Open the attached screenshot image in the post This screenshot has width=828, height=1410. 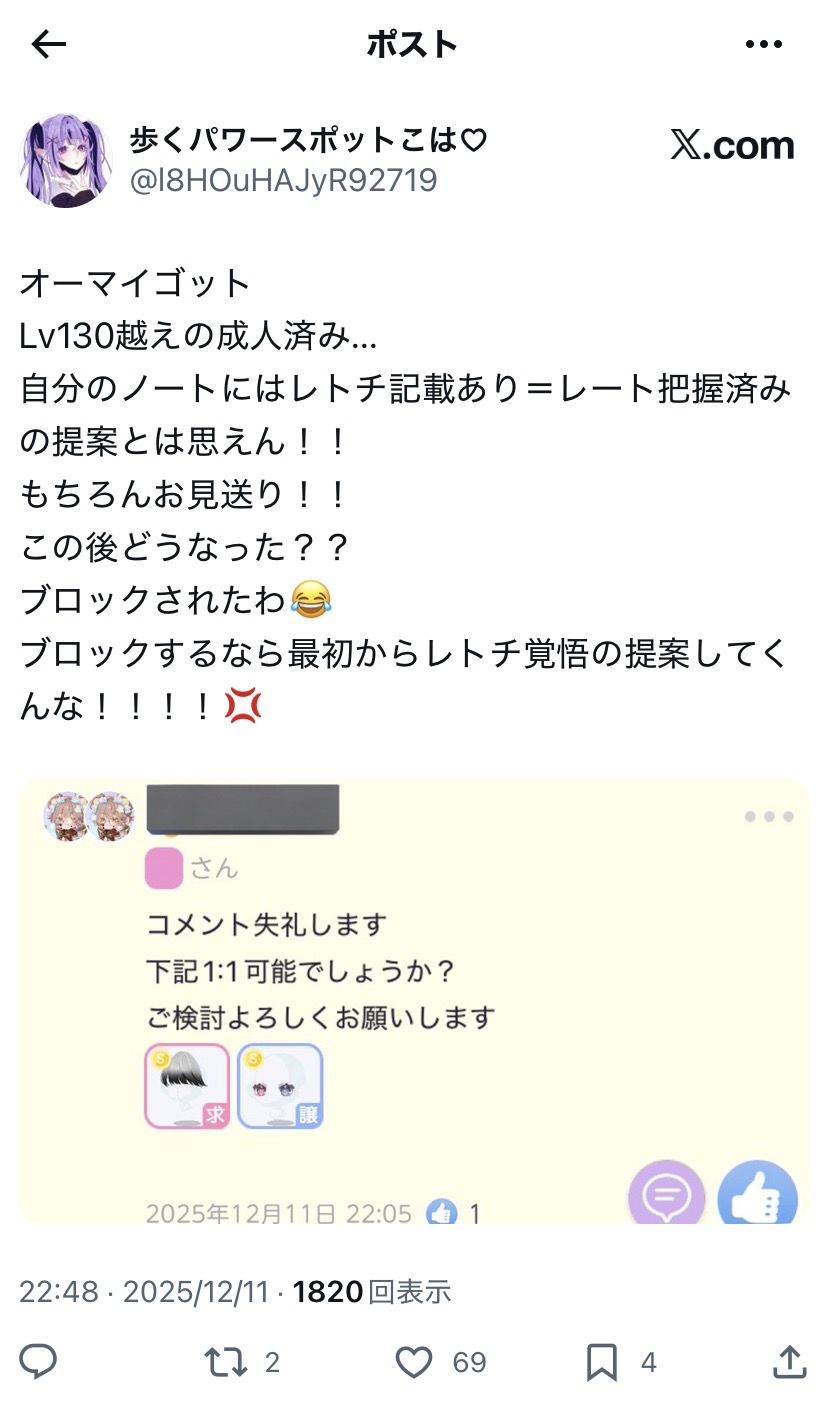(x=414, y=1000)
